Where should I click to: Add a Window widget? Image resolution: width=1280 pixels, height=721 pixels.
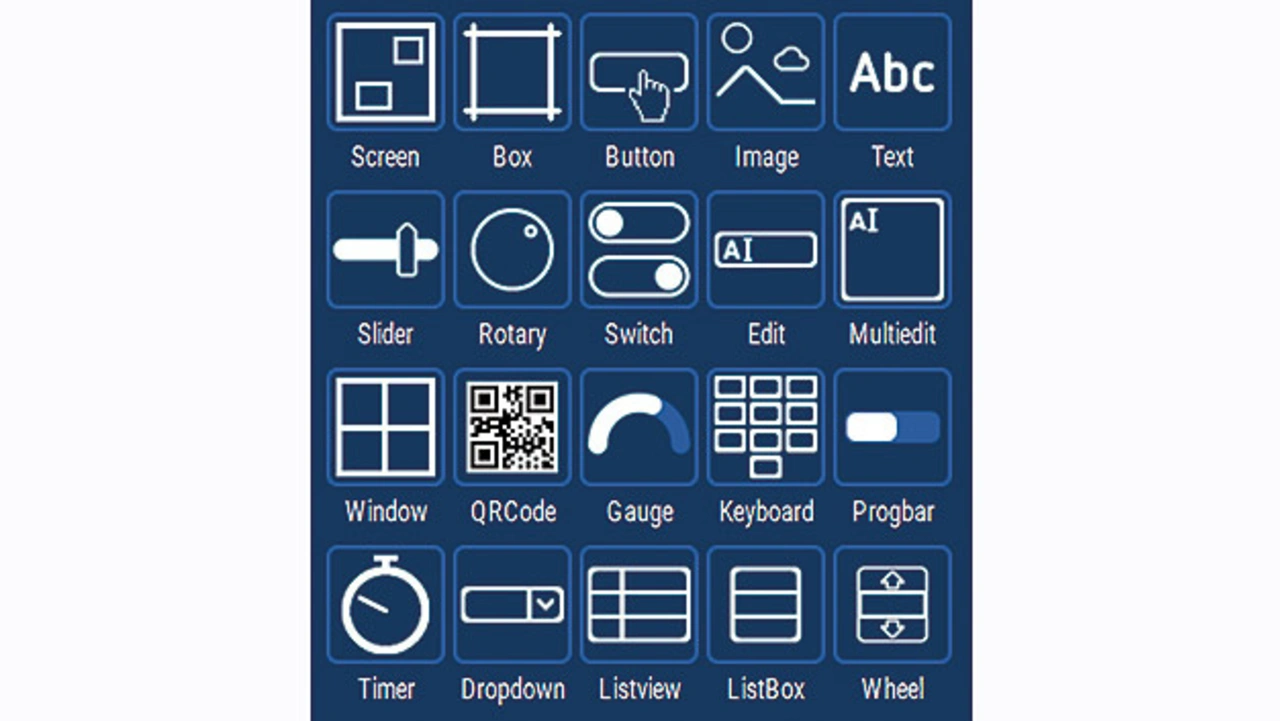click(385, 427)
